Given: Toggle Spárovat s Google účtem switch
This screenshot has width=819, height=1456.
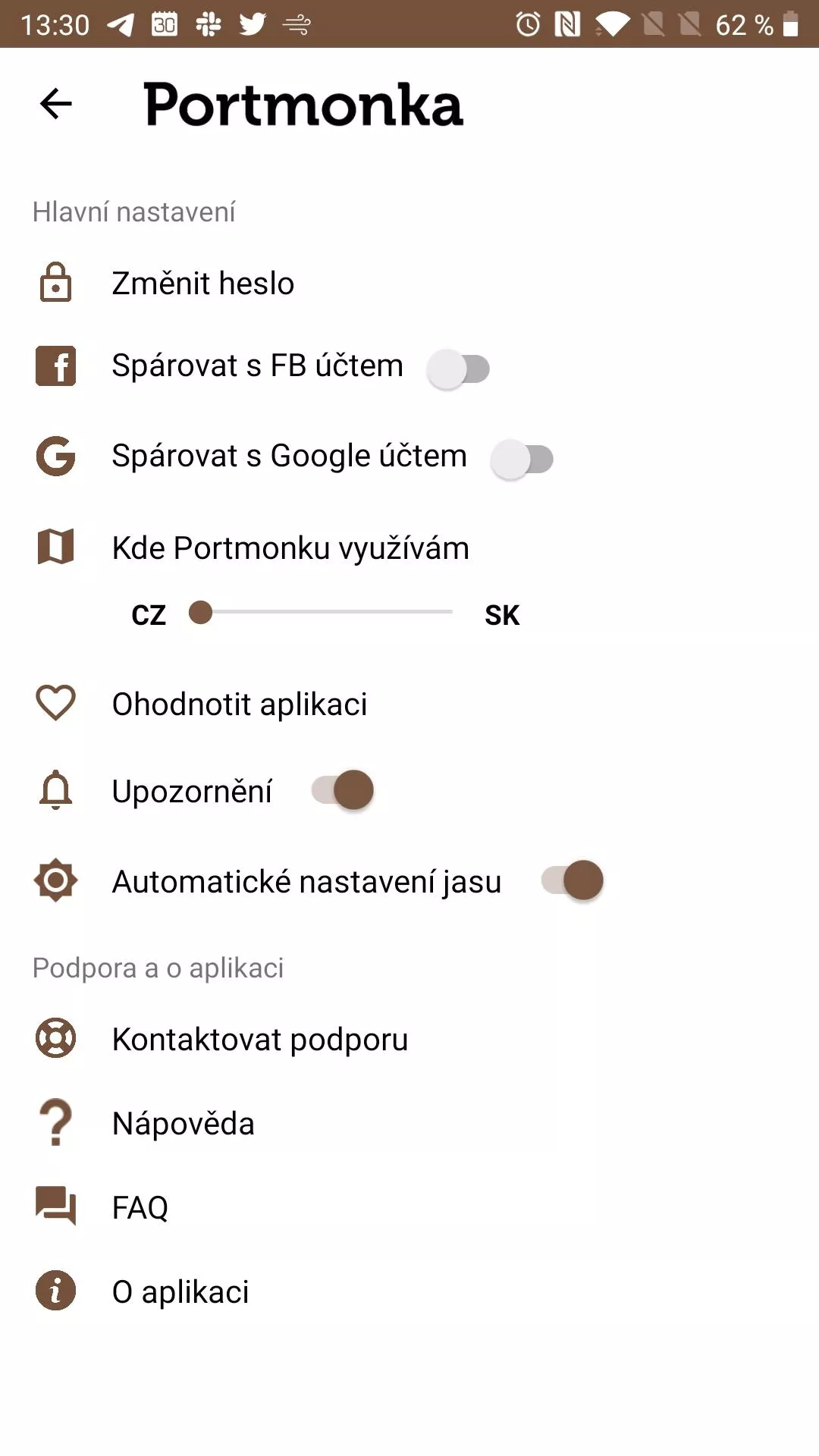Looking at the screenshot, I should coord(522,460).
